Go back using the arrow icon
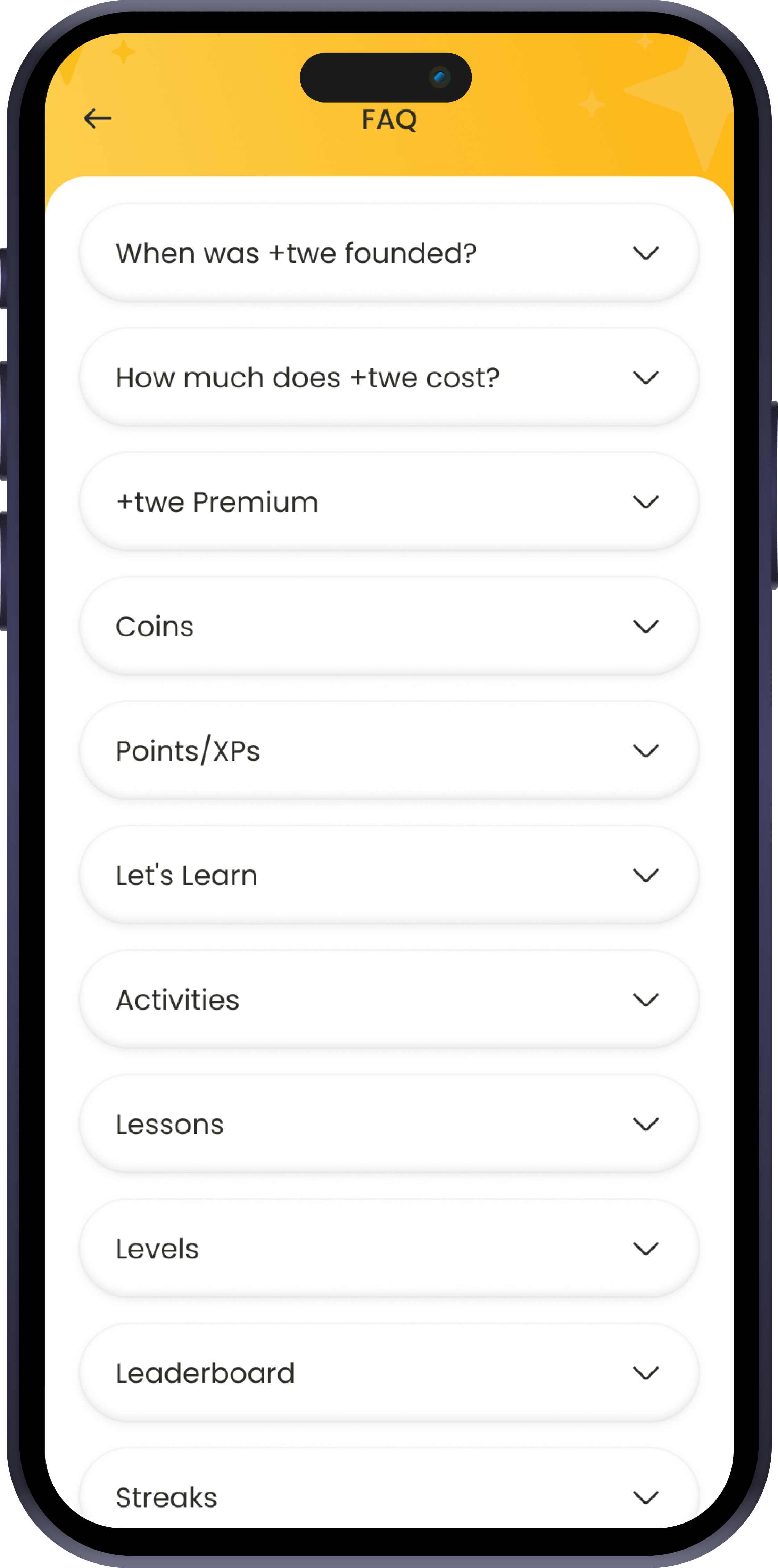Screen dimensions: 778x1568 click(97, 118)
